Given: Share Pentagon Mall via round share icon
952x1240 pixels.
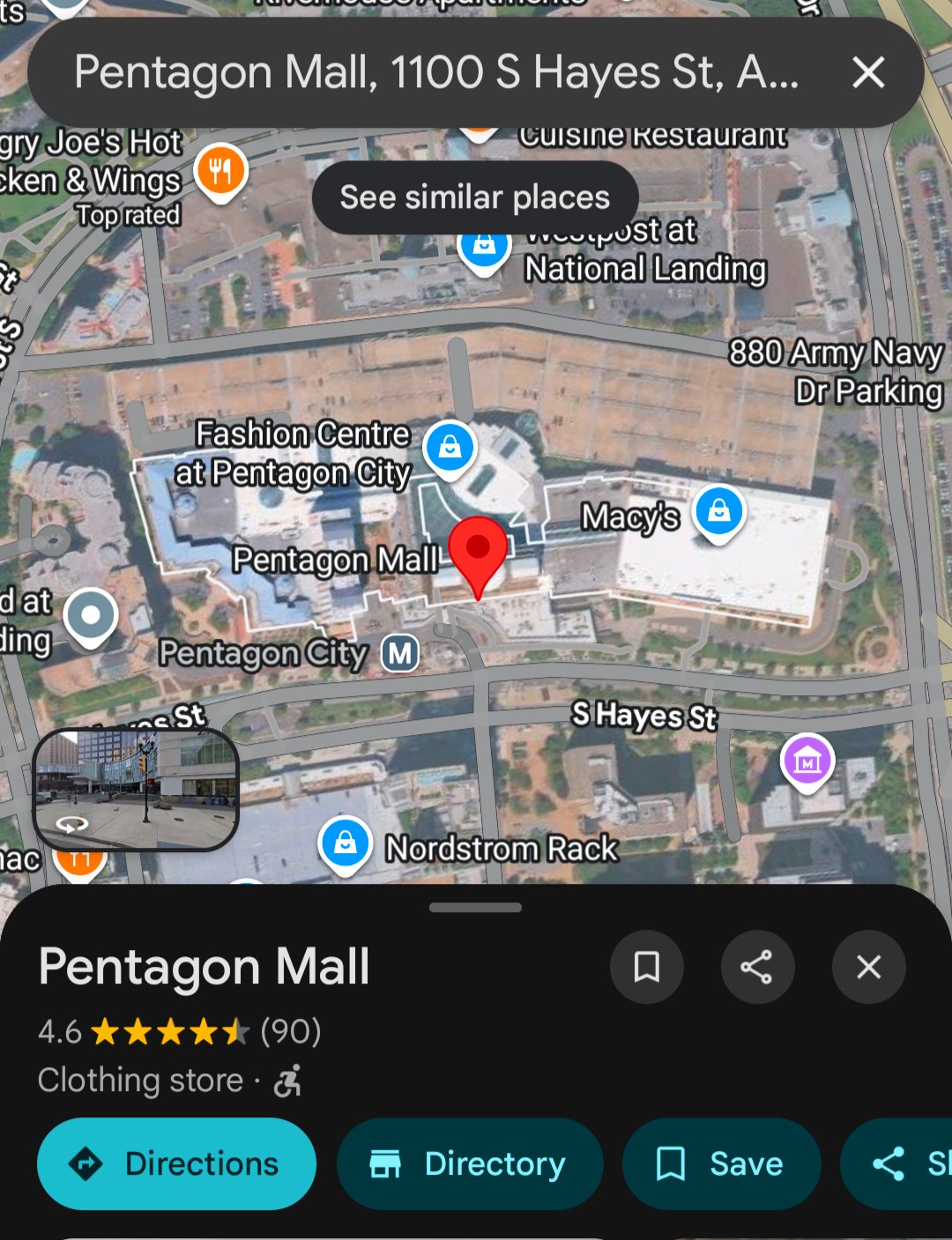Looking at the screenshot, I should (x=757, y=967).
